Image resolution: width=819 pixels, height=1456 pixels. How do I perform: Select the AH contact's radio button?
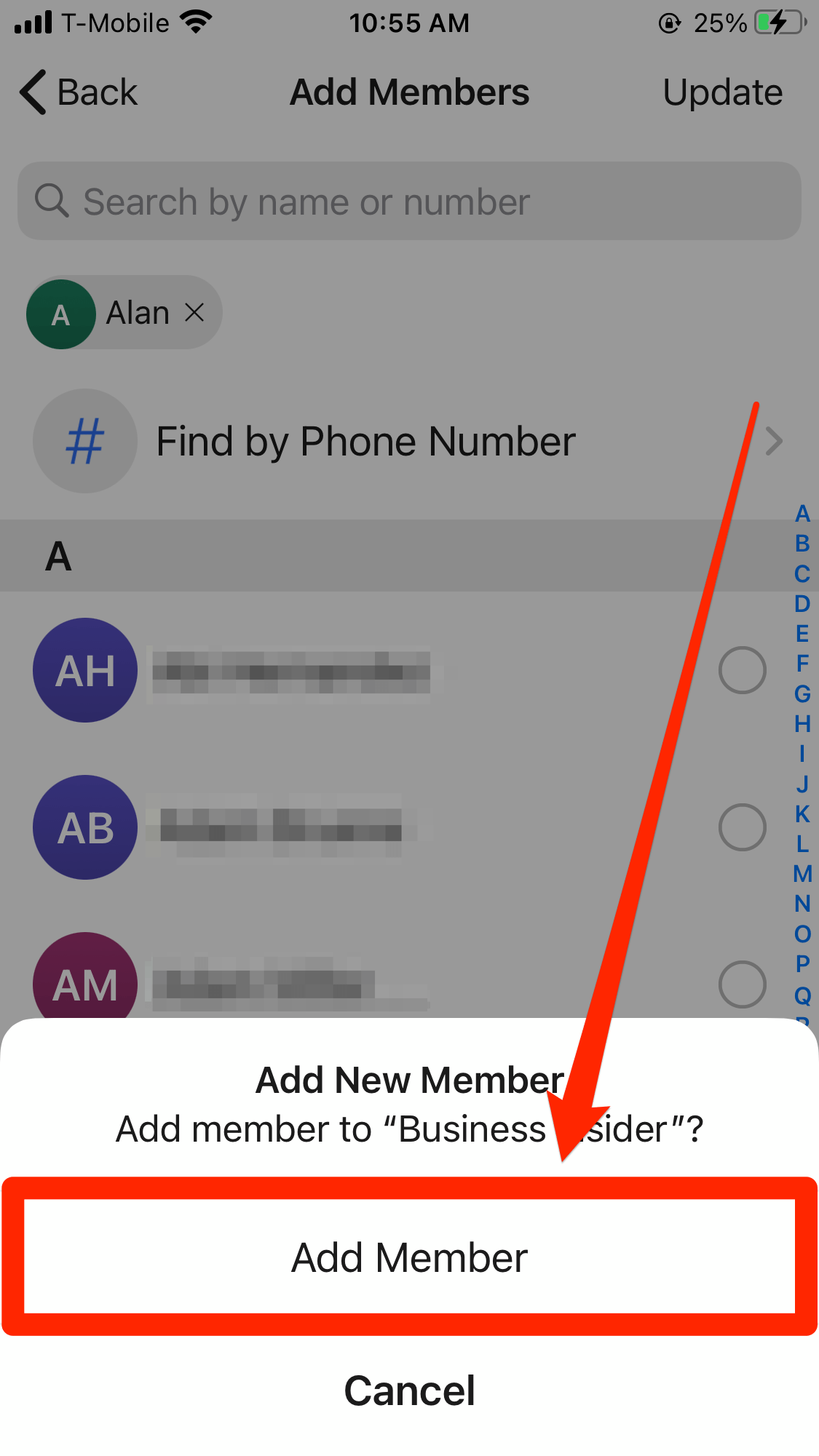[742, 669]
